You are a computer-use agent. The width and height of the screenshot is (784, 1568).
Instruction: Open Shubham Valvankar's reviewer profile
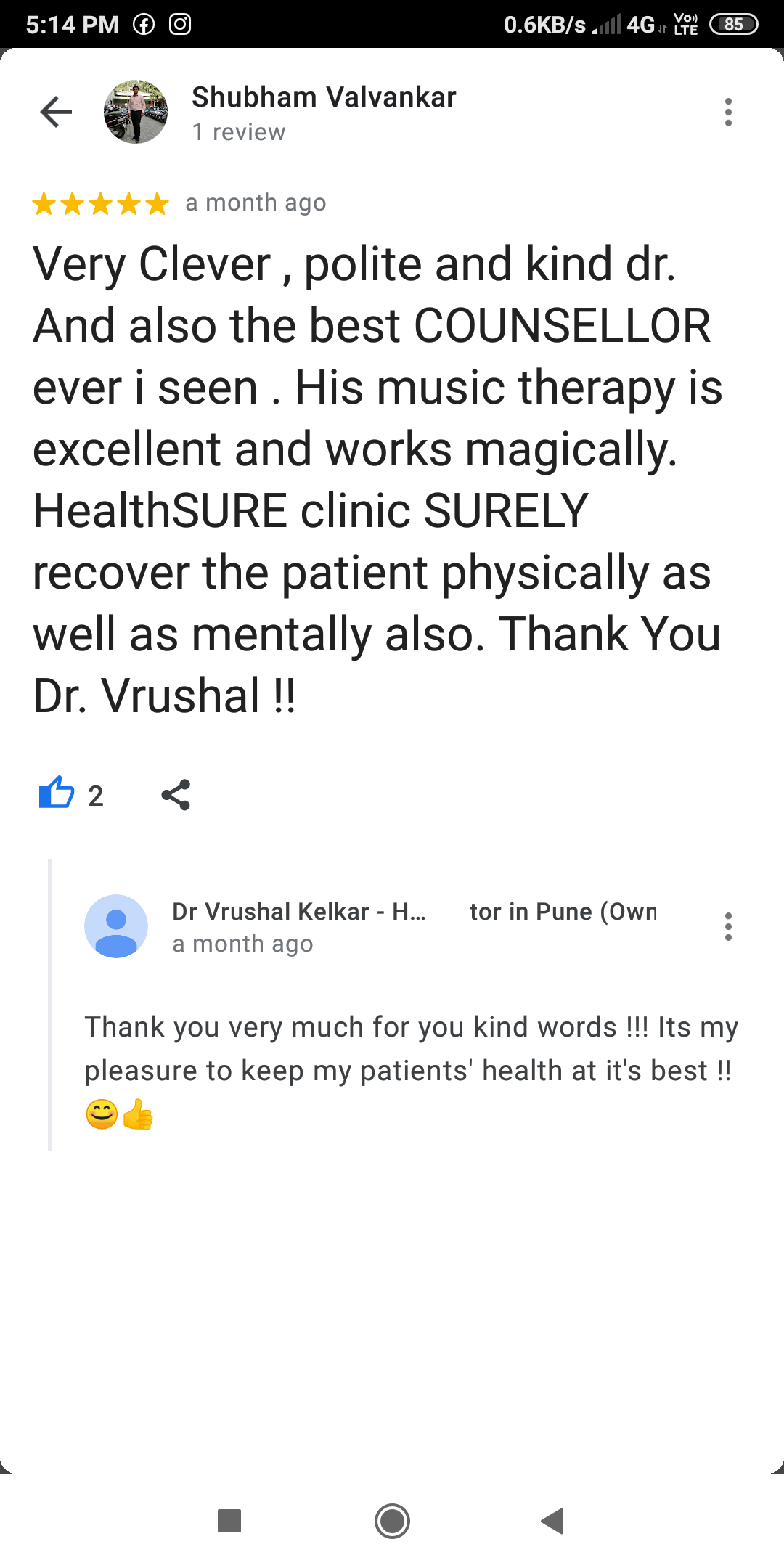323,98
